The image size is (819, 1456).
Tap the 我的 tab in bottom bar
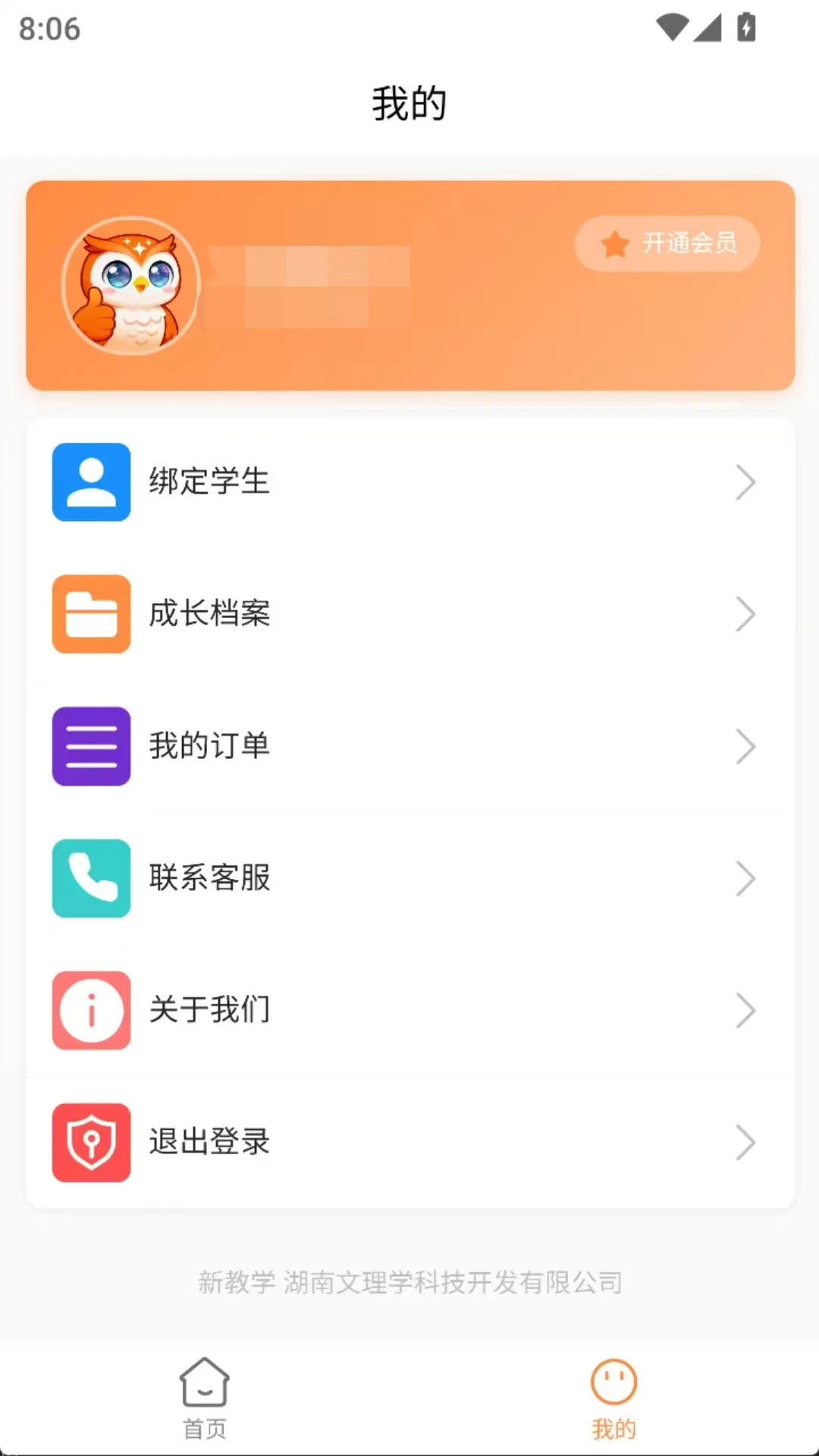[613, 1398]
